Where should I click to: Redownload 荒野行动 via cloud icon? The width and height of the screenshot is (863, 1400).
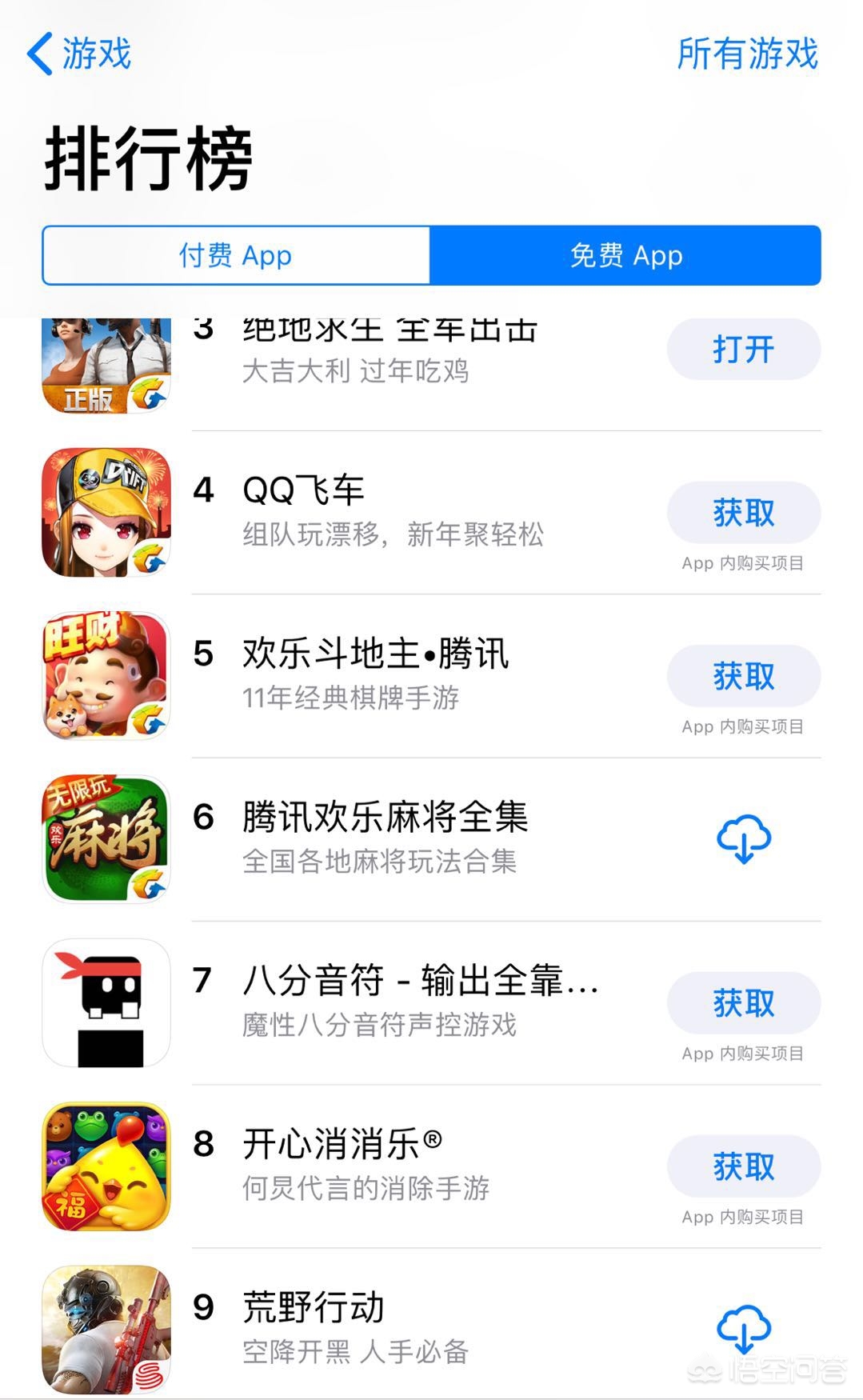click(x=743, y=1329)
